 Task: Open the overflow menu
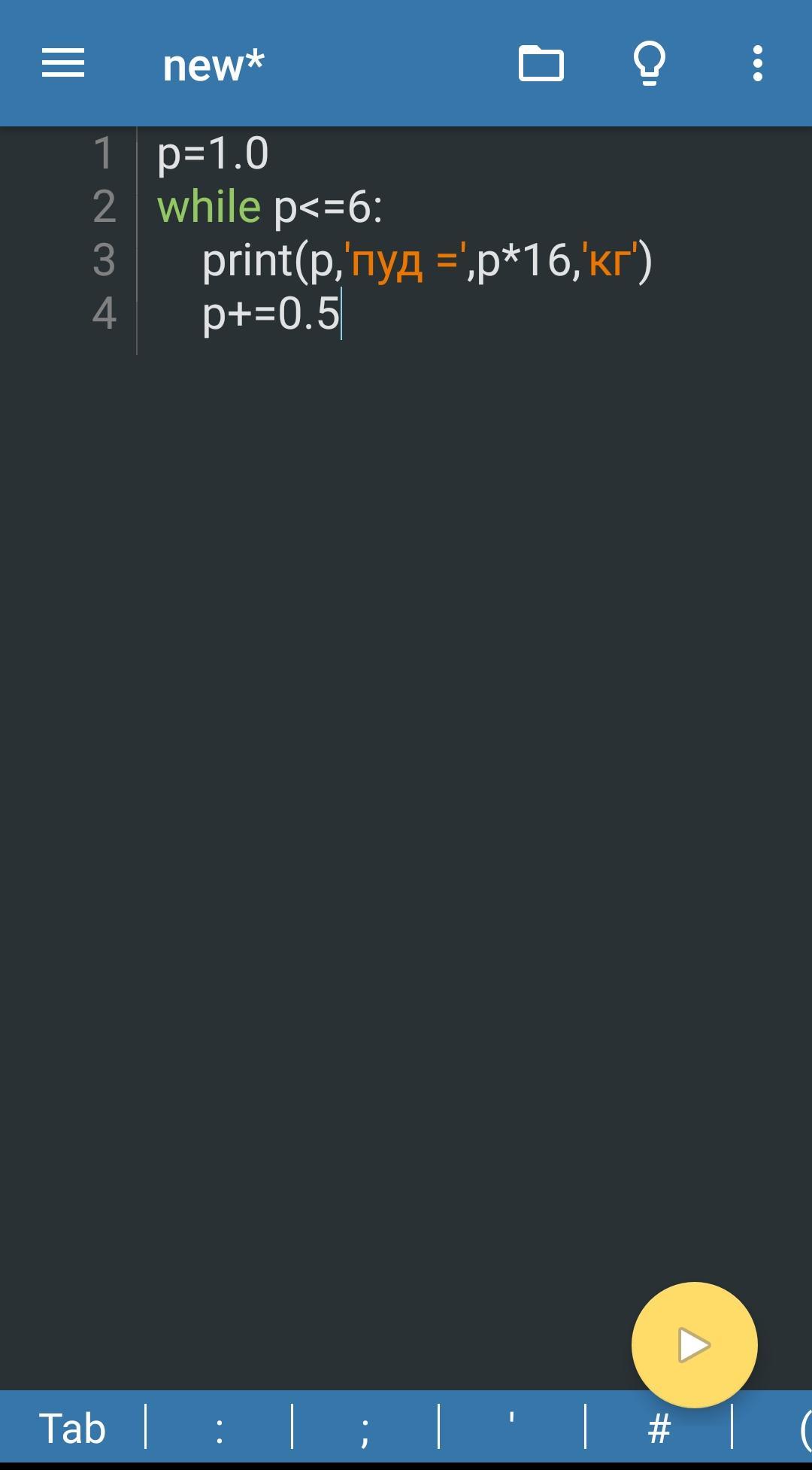tap(757, 63)
